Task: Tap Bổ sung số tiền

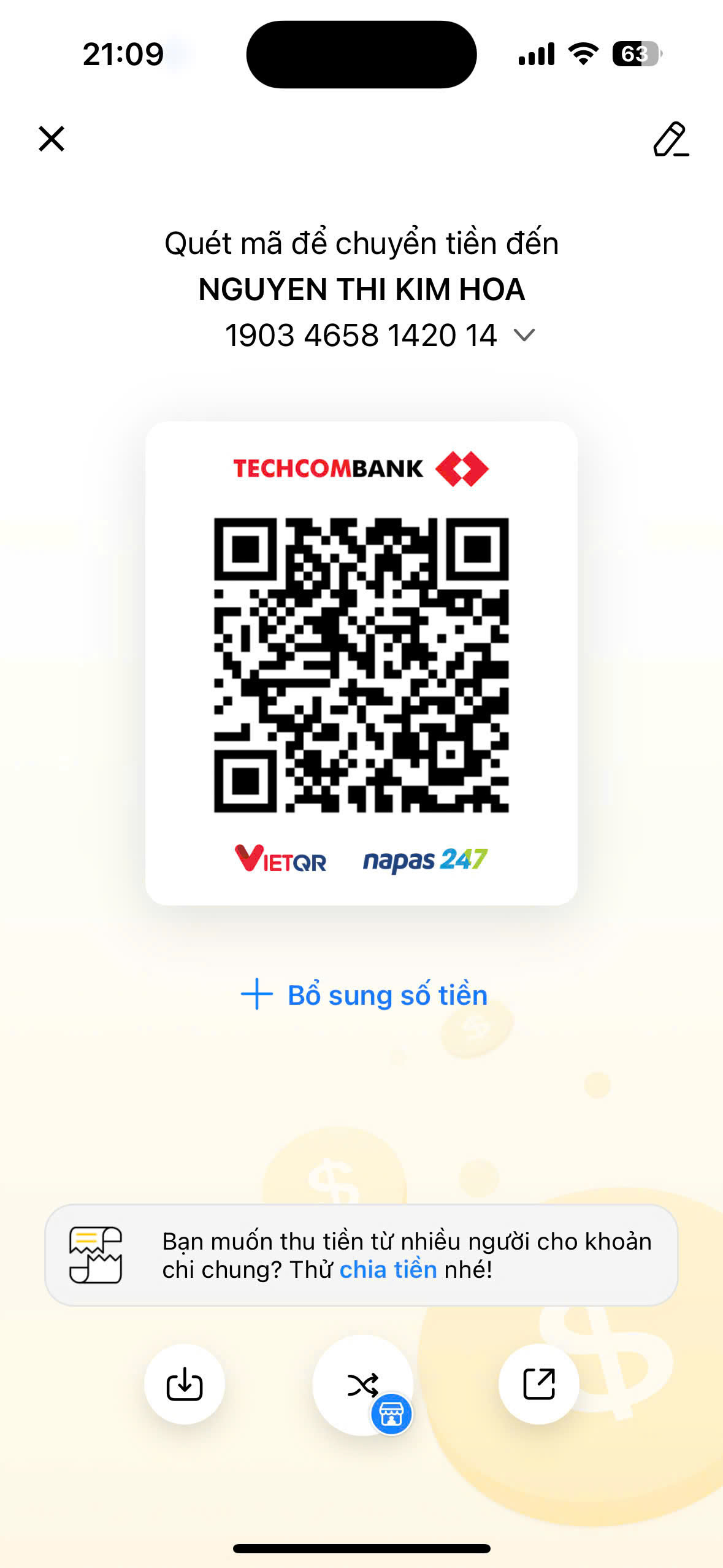Action: coord(364,994)
